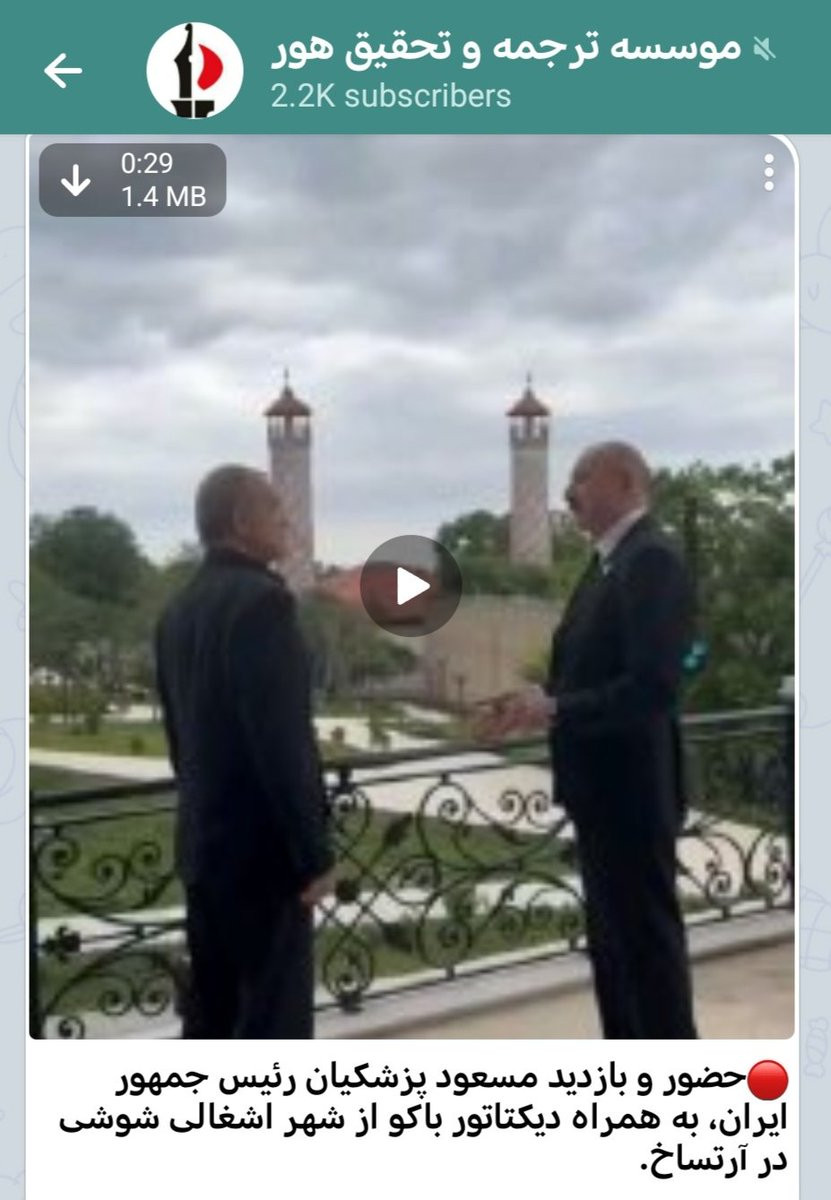Go back using the header arrow
This screenshot has height=1200, width=831.
point(62,70)
